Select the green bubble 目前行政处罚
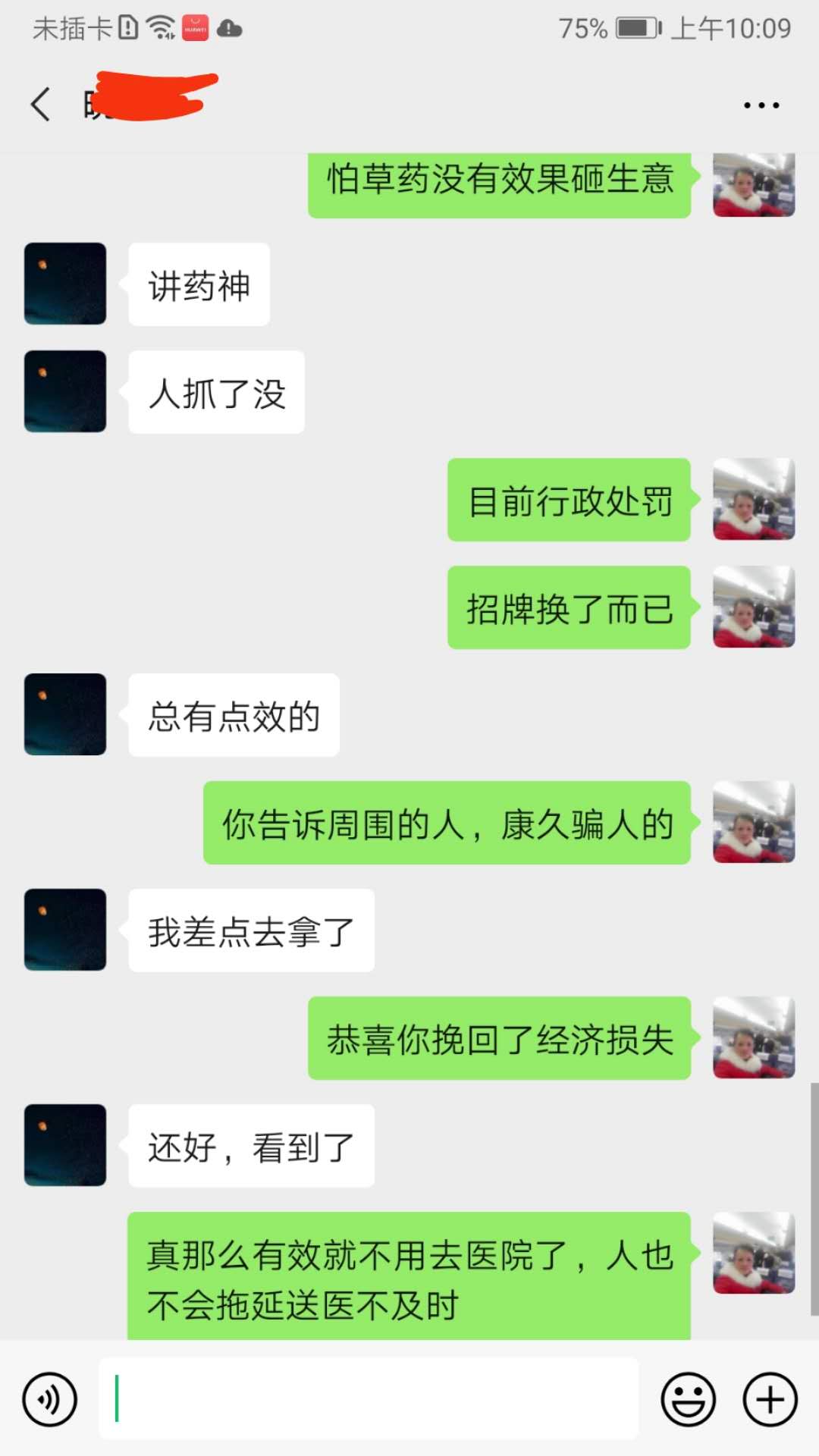The image size is (819, 1456). (568, 500)
